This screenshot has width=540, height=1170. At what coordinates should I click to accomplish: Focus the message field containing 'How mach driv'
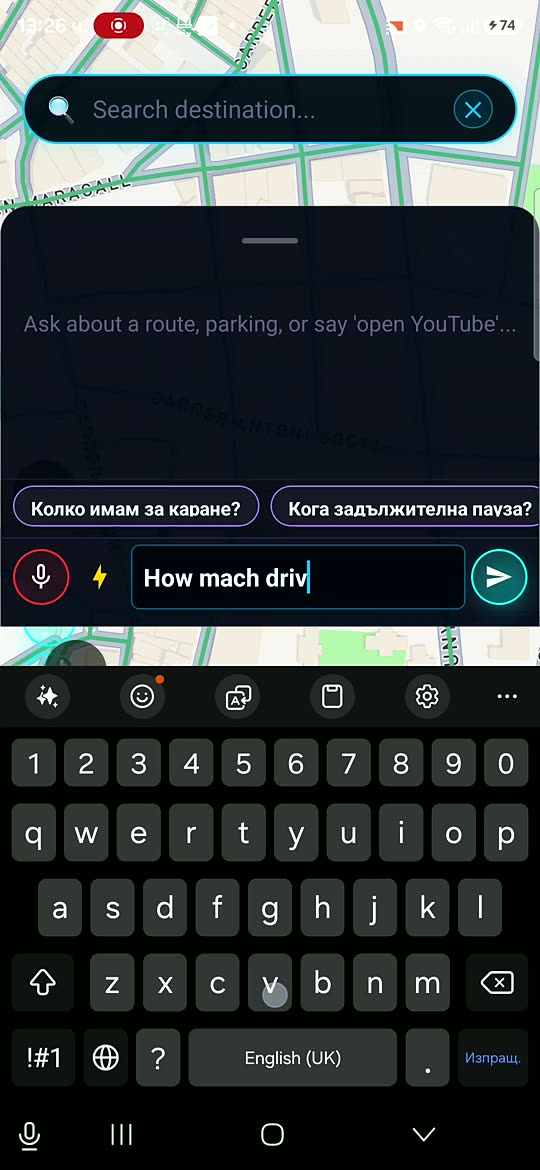click(298, 577)
